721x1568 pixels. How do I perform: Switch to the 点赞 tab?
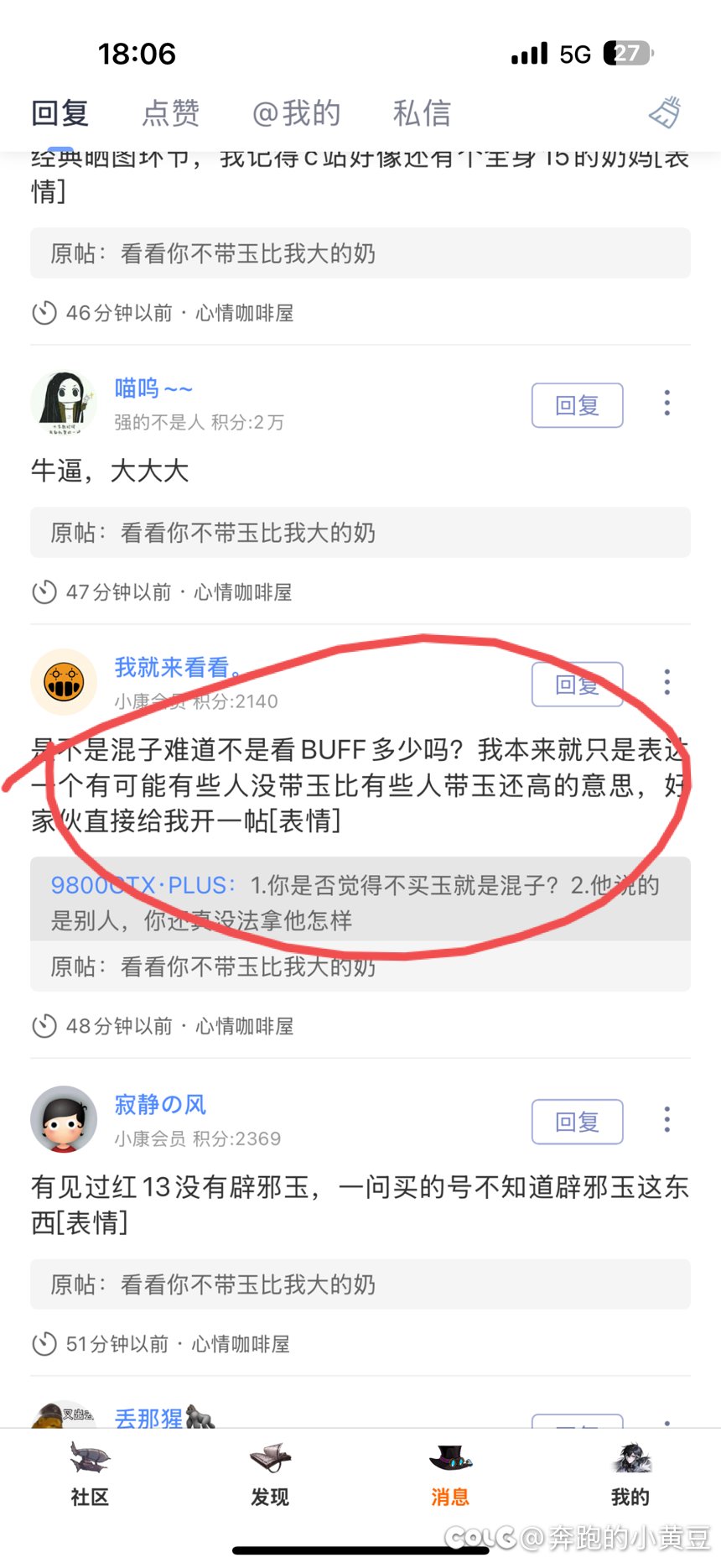point(171,112)
